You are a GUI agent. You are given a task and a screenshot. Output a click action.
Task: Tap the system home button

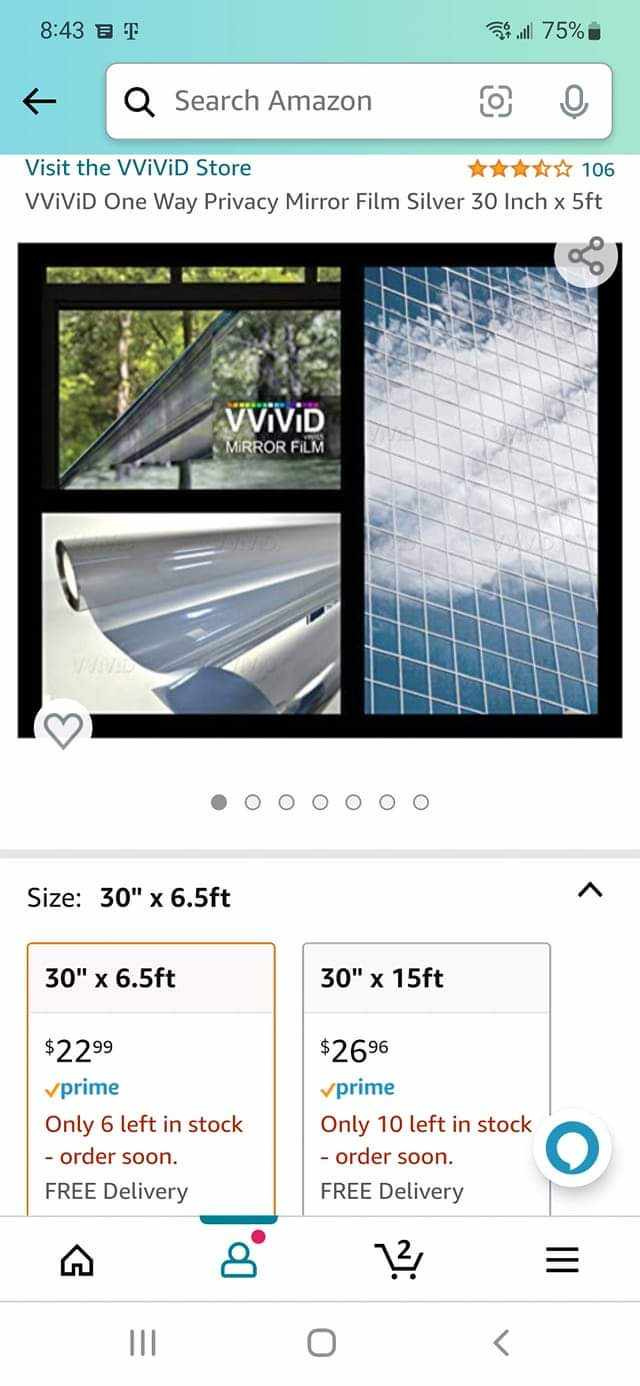pyautogui.click(x=321, y=1342)
